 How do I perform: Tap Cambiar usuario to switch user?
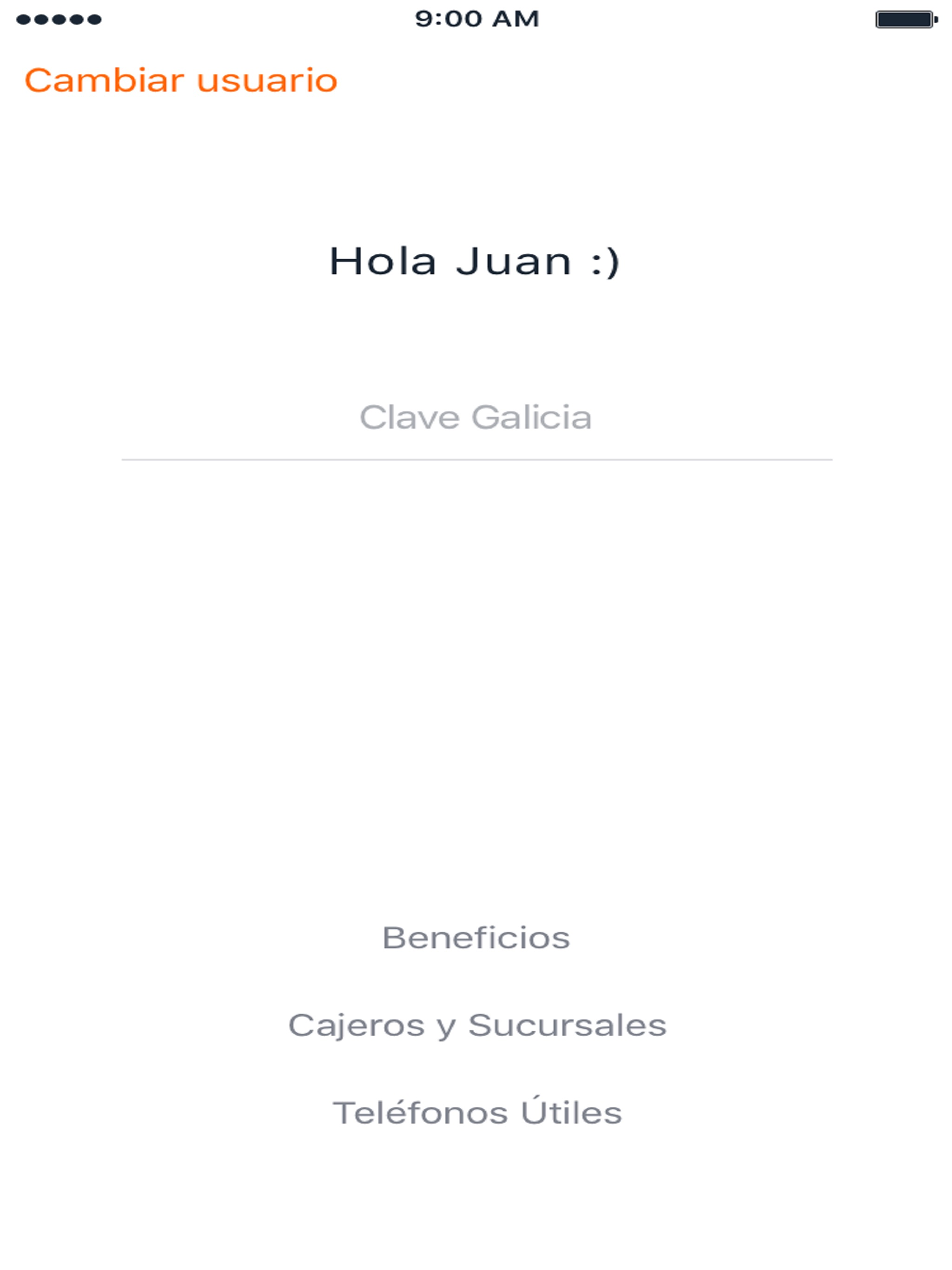(181, 80)
